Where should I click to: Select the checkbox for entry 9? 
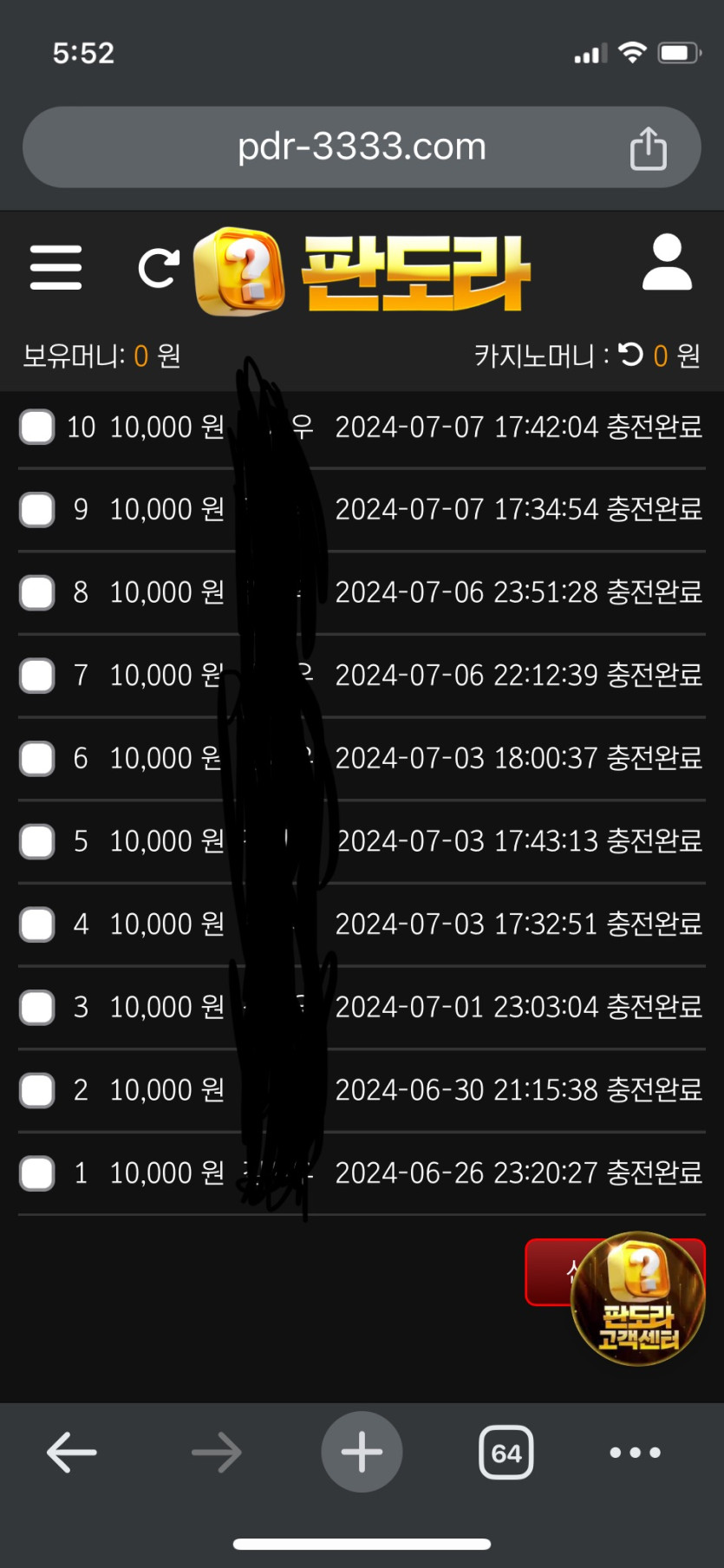37,510
